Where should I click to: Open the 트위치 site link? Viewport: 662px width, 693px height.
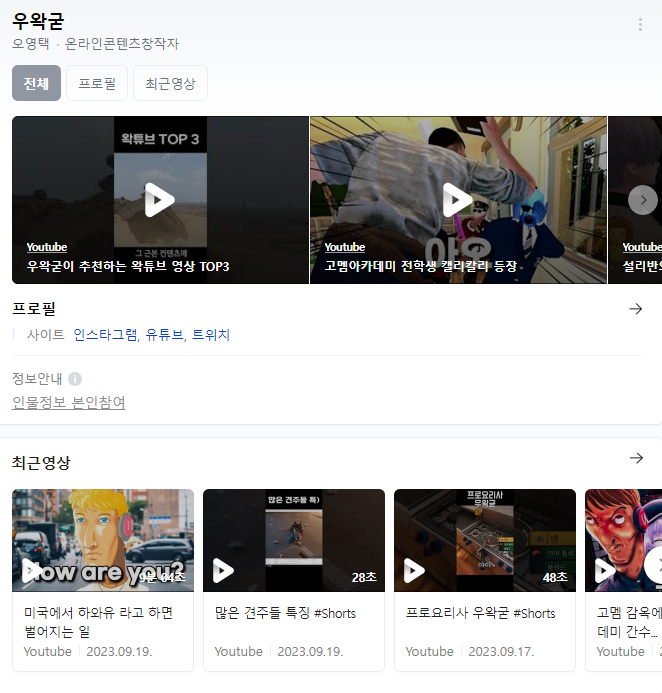[x=211, y=335]
